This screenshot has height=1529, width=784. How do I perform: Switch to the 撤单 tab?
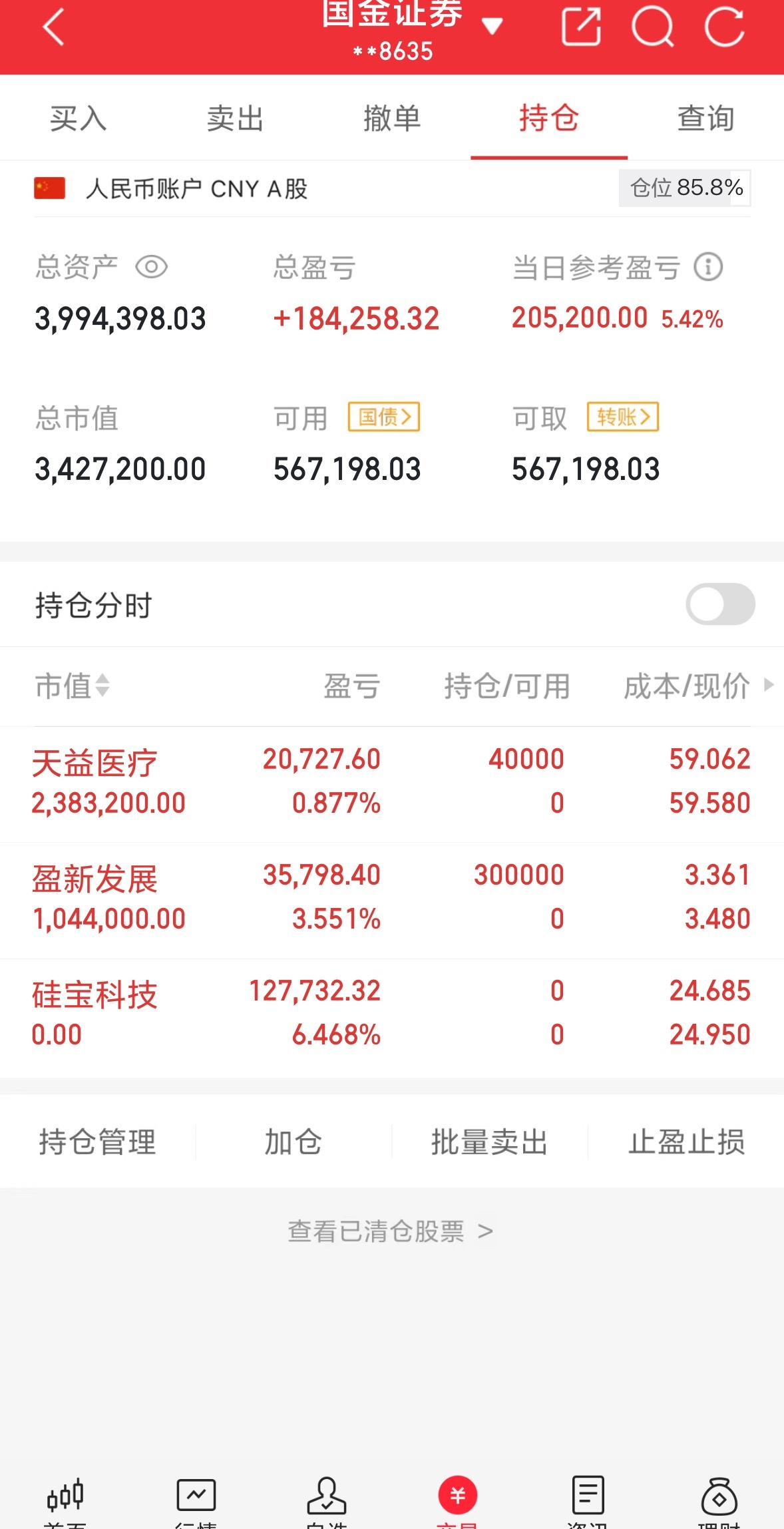pos(393,118)
